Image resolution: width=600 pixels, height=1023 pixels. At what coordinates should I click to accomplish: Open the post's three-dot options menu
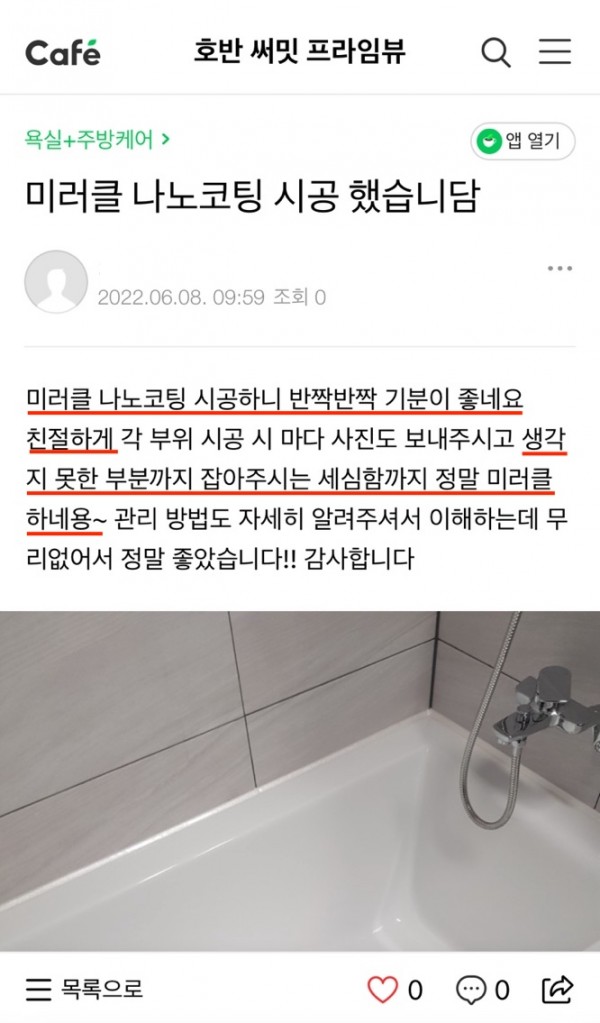pos(560,269)
